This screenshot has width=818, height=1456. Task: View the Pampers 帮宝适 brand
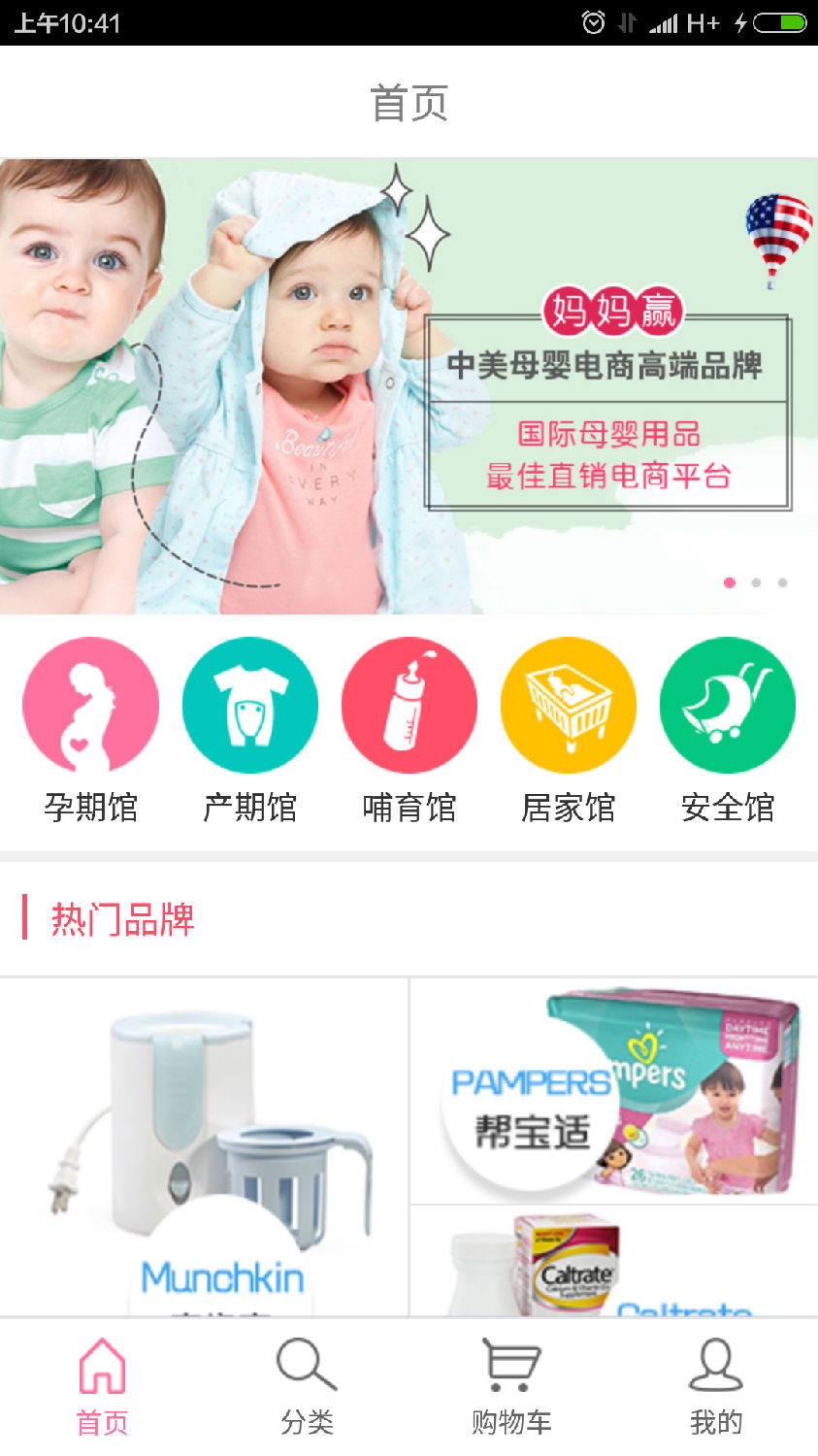[x=613, y=1091]
